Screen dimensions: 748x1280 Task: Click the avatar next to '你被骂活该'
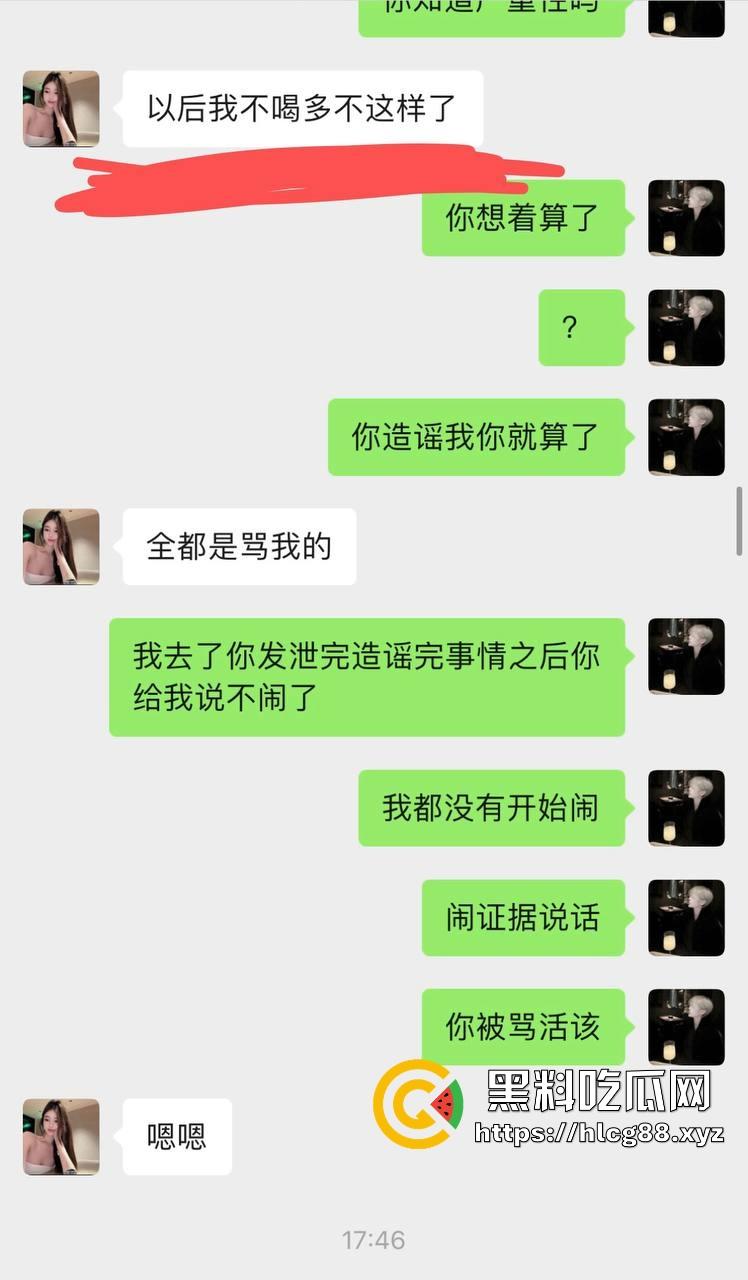(686, 1027)
